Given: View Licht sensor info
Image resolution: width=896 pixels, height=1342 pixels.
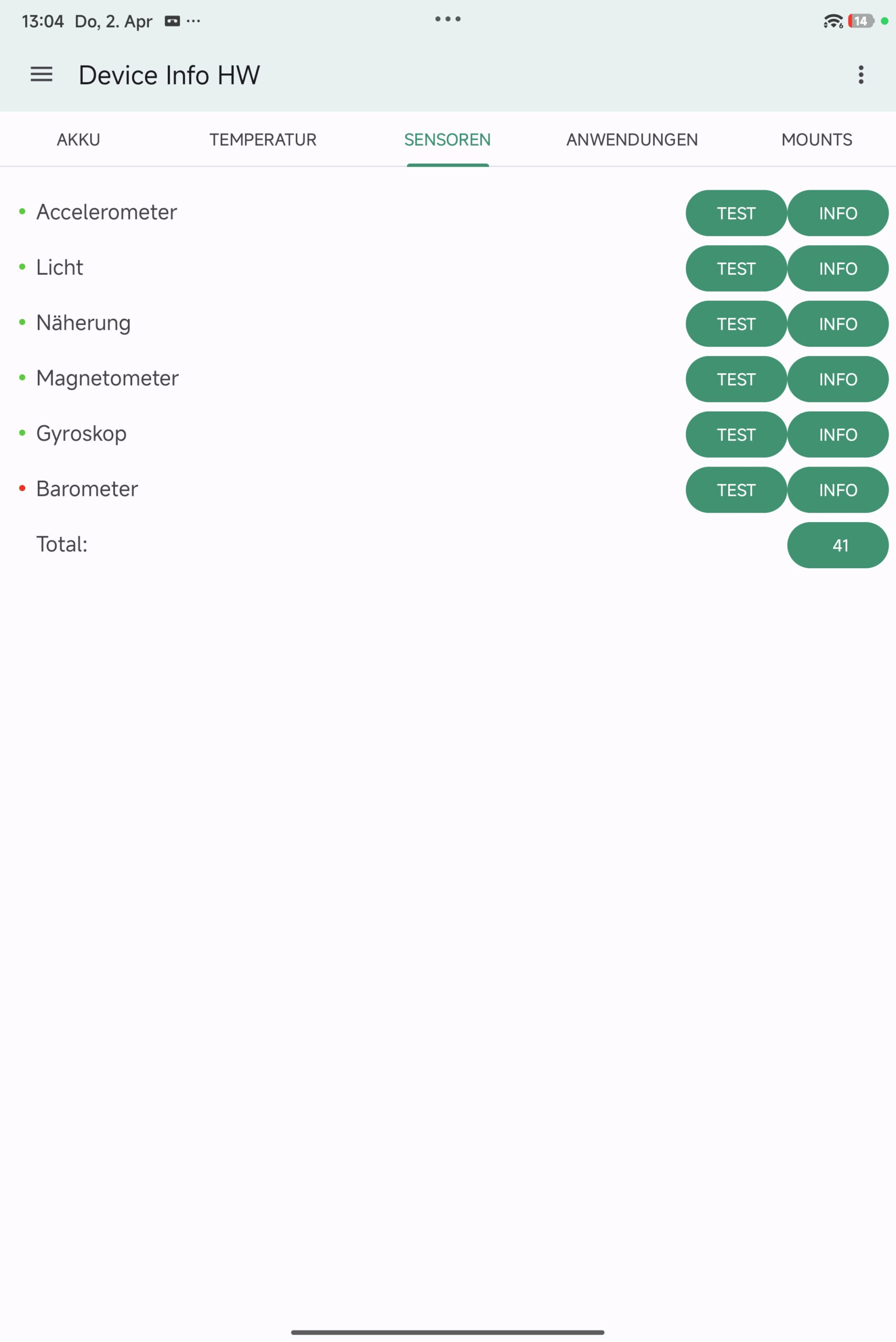Looking at the screenshot, I should [838, 268].
